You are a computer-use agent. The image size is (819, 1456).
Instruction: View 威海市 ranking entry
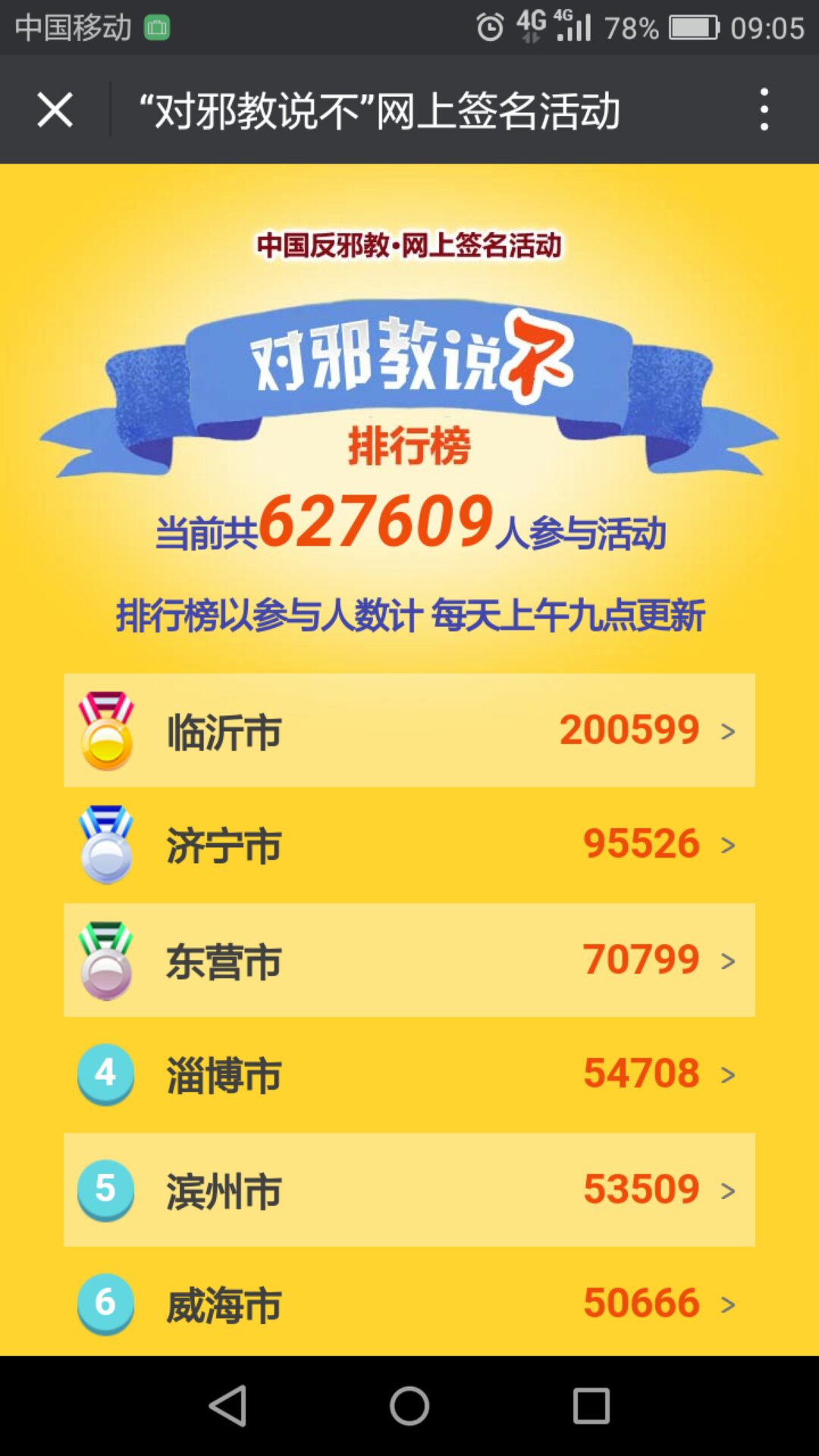409,1304
